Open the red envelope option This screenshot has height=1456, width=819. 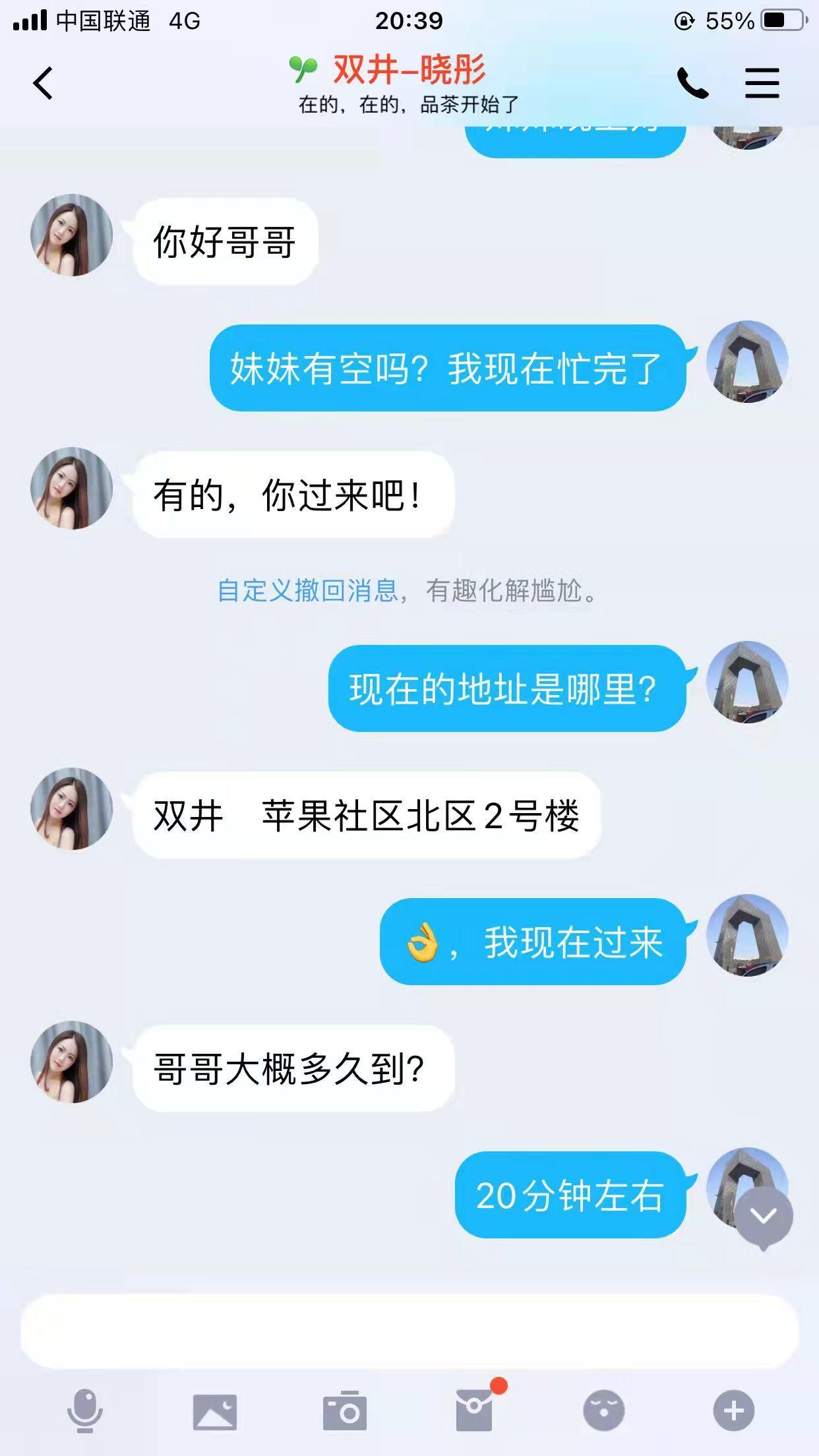pyautogui.click(x=475, y=1410)
